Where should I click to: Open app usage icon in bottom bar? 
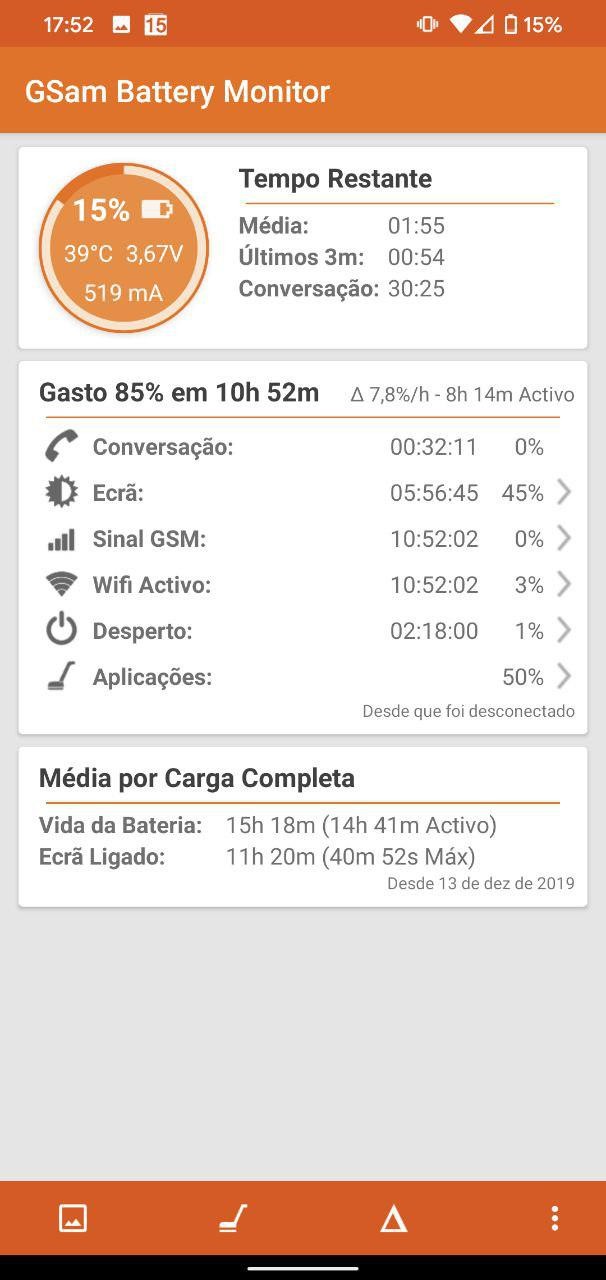pos(233,1218)
